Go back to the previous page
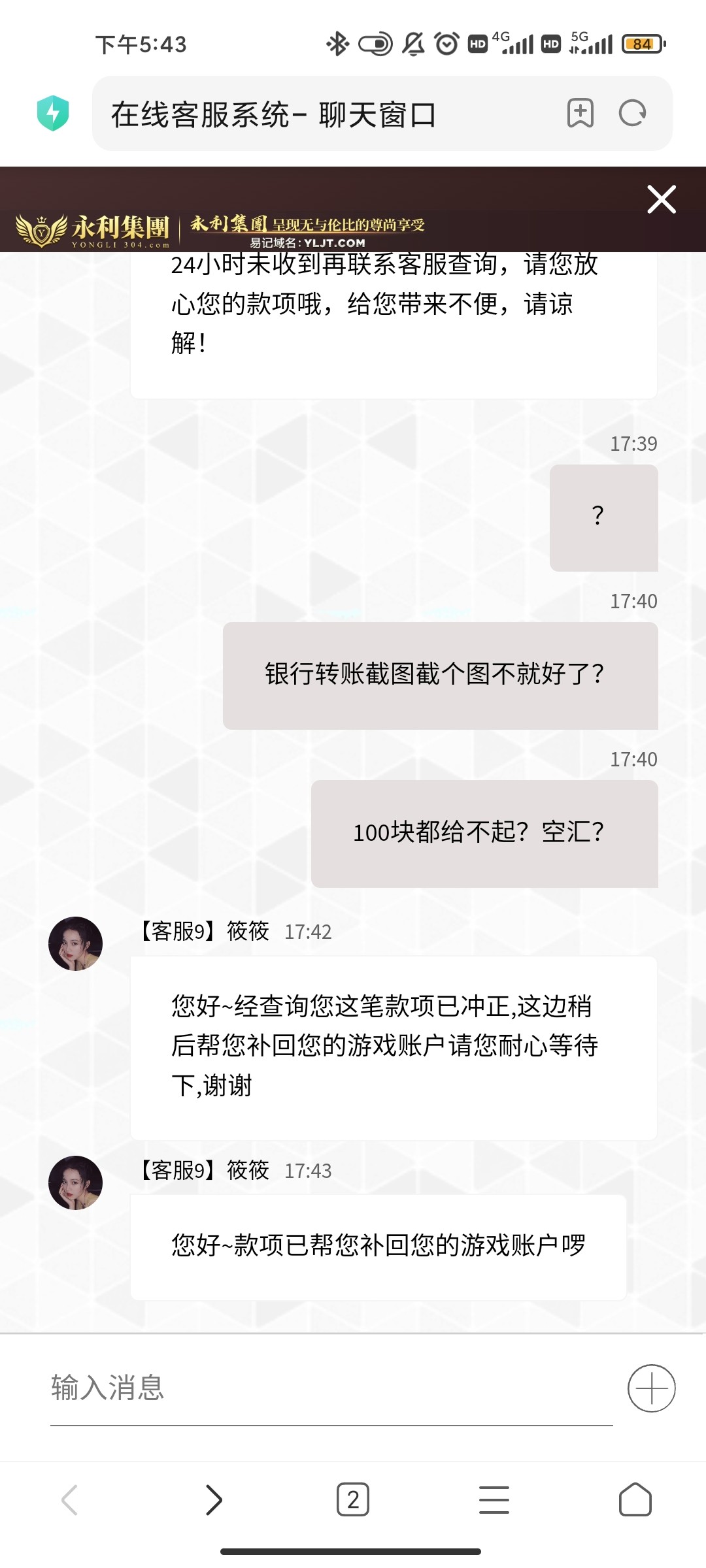Viewport: 706px width, 1568px height. (x=70, y=1499)
